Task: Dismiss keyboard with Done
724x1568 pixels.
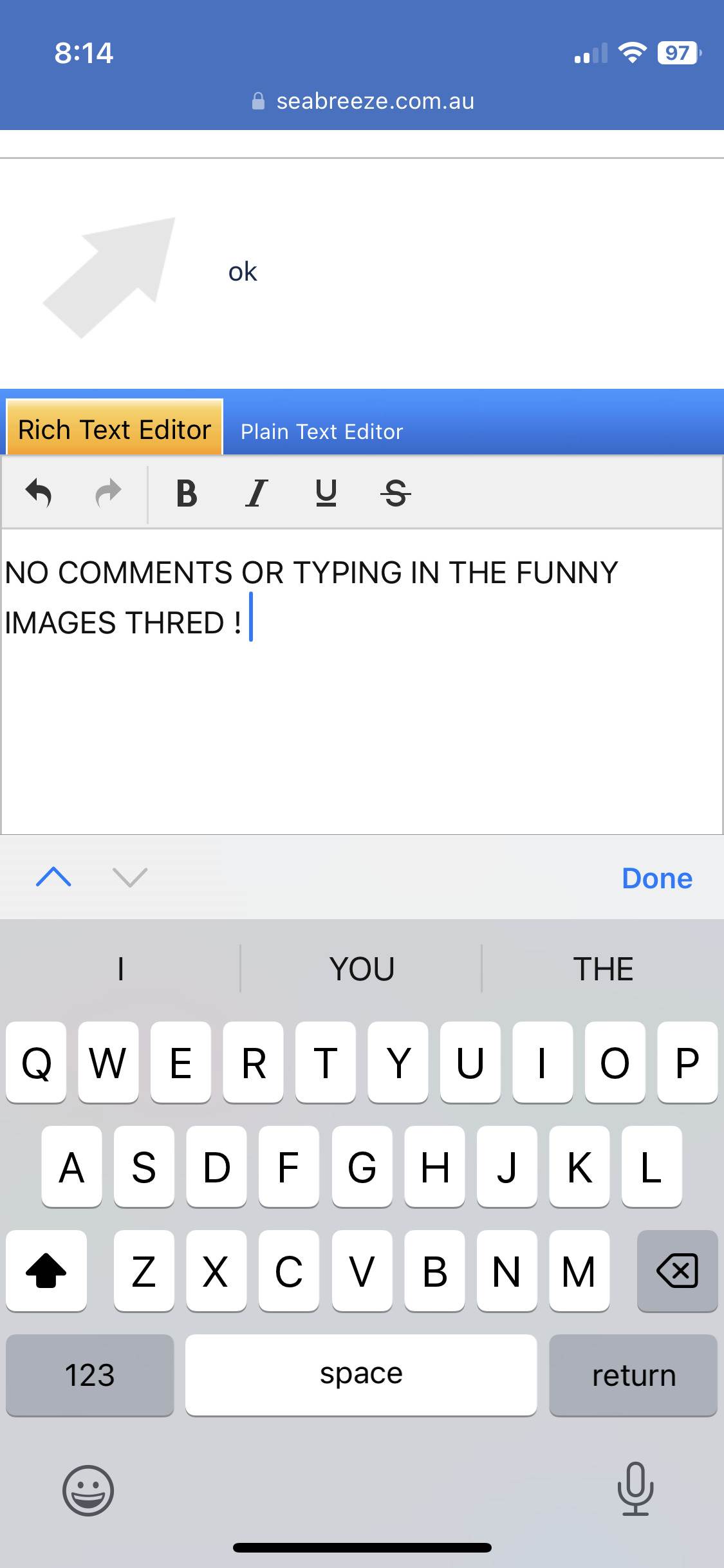Action: (656, 879)
